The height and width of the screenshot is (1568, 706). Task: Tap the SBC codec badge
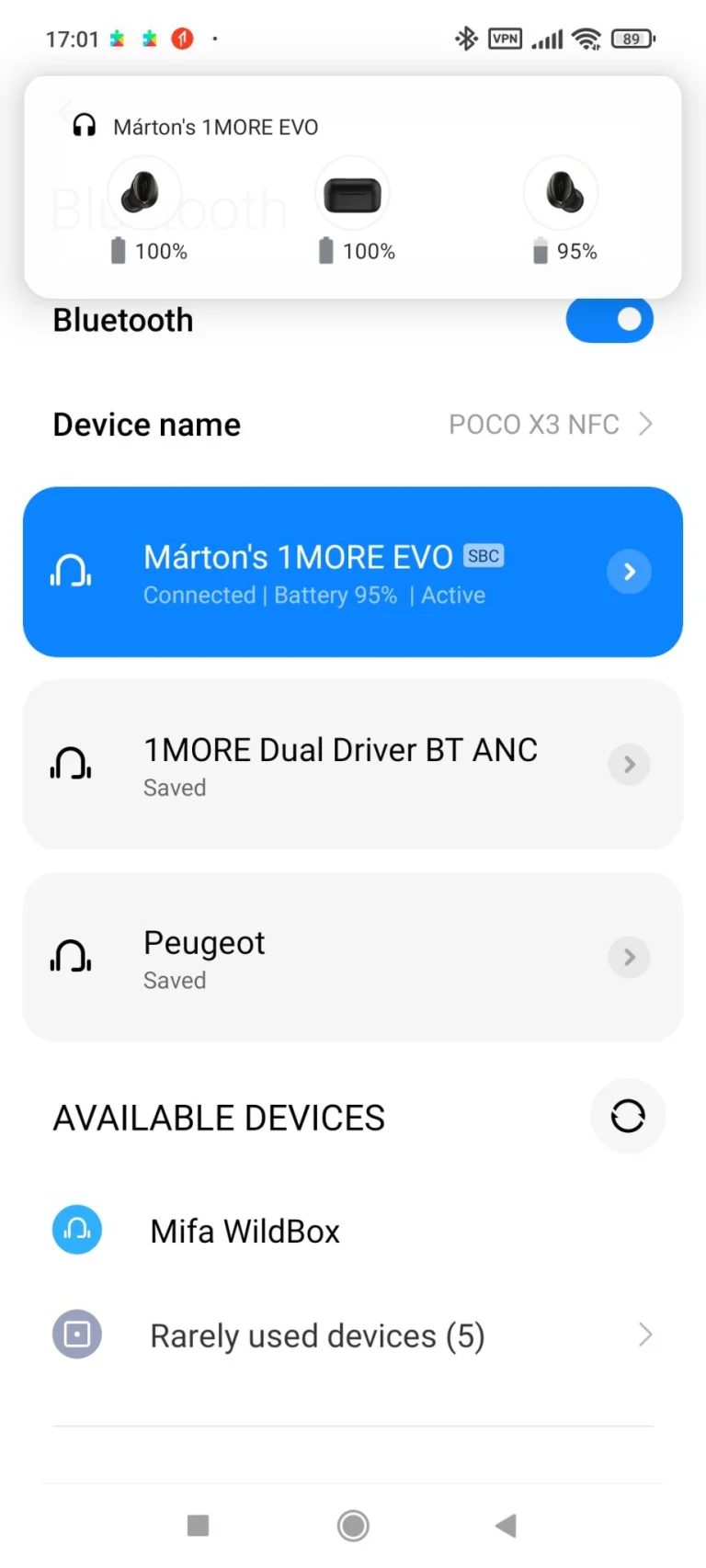484,555
